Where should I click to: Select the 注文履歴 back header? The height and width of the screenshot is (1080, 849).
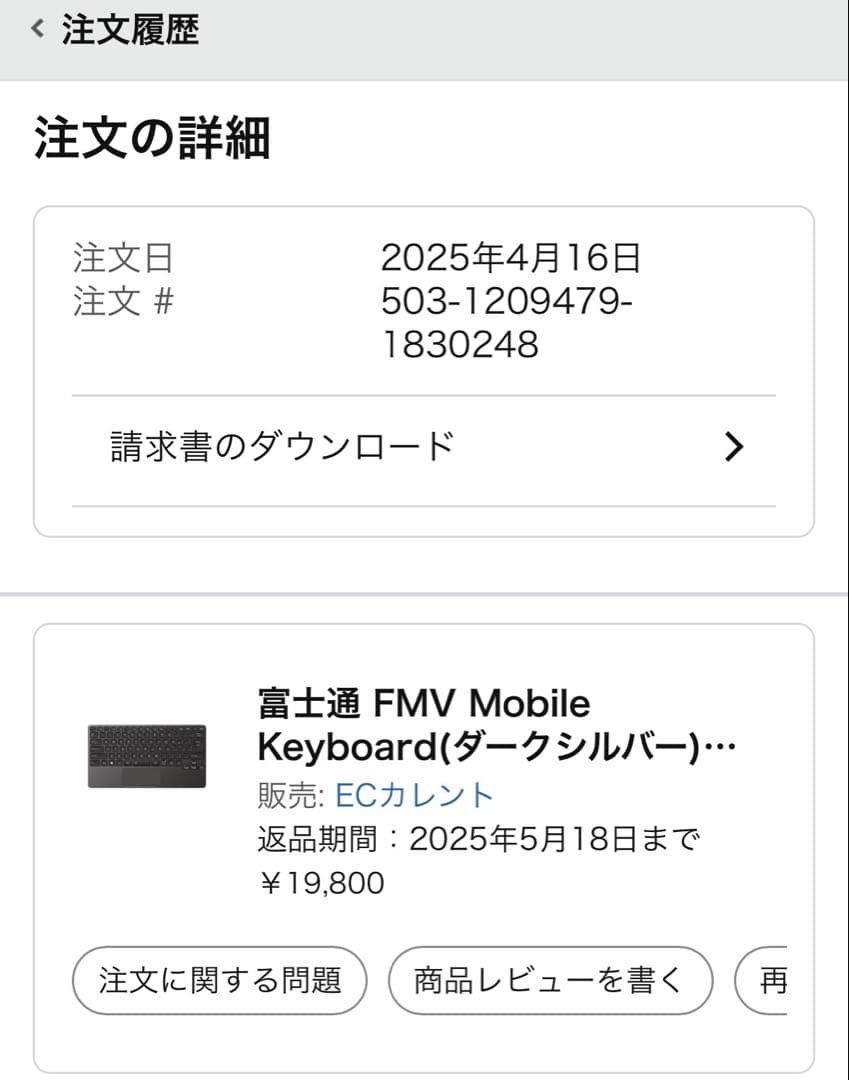[128, 31]
